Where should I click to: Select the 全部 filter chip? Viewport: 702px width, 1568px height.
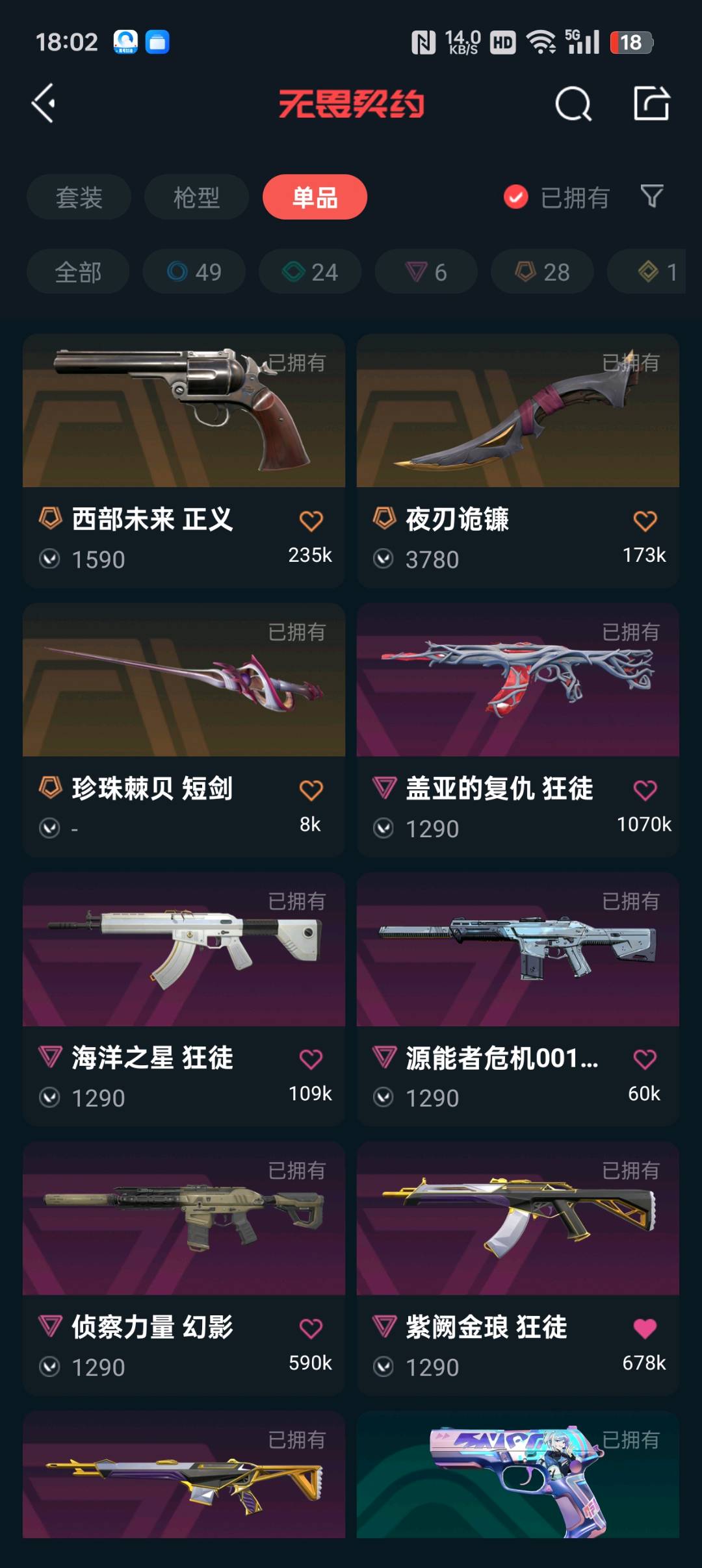tap(78, 272)
